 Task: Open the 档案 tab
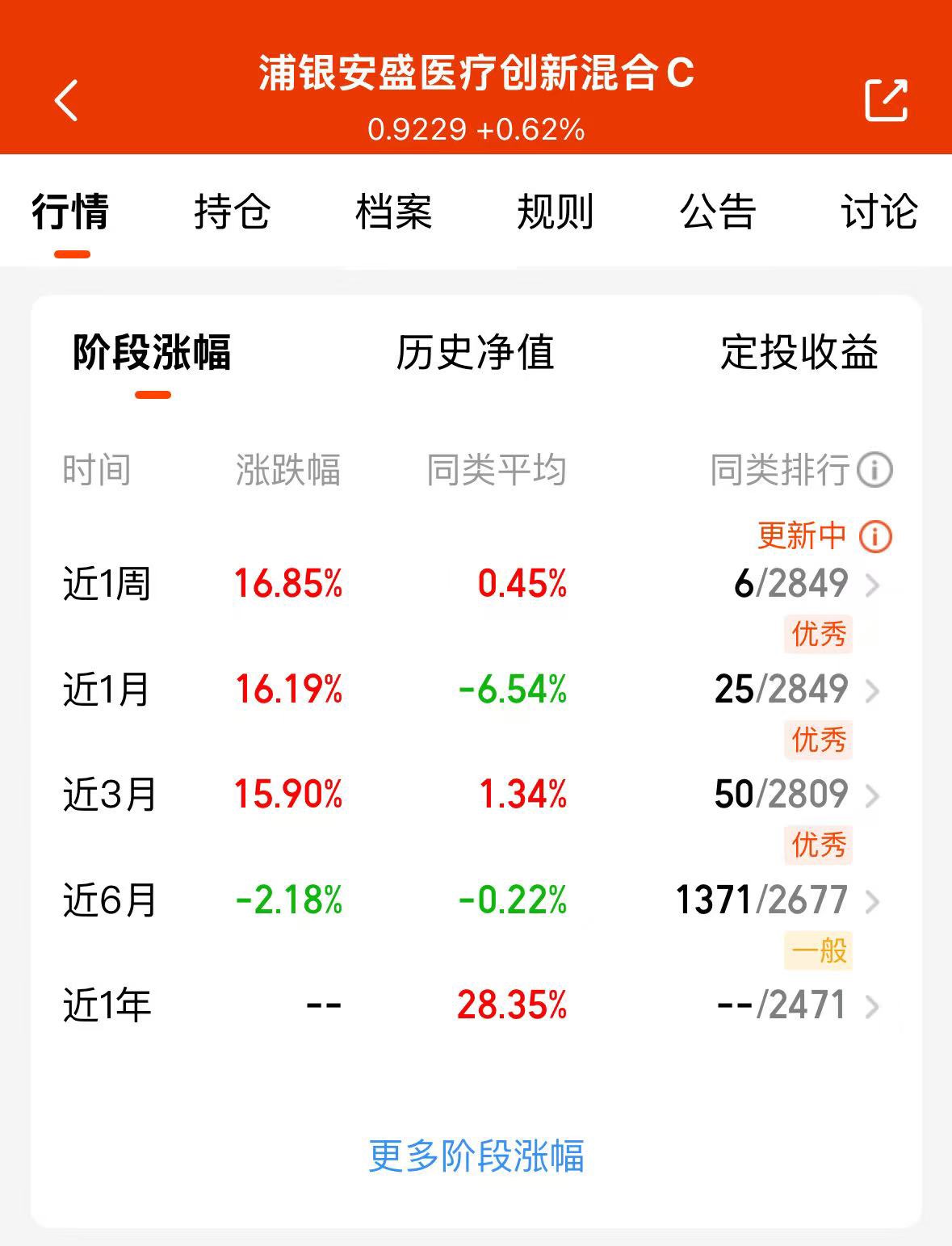tap(394, 212)
